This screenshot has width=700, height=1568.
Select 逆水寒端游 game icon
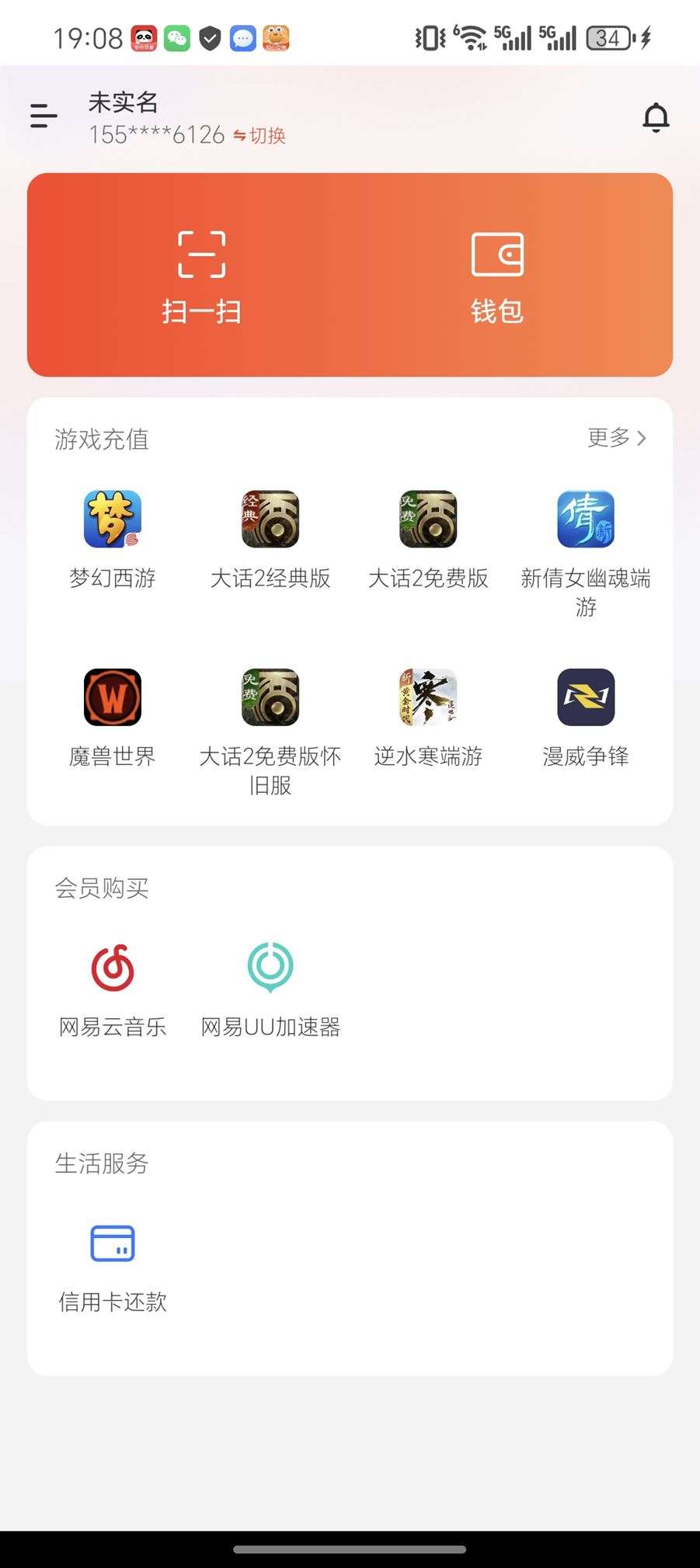(427, 697)
